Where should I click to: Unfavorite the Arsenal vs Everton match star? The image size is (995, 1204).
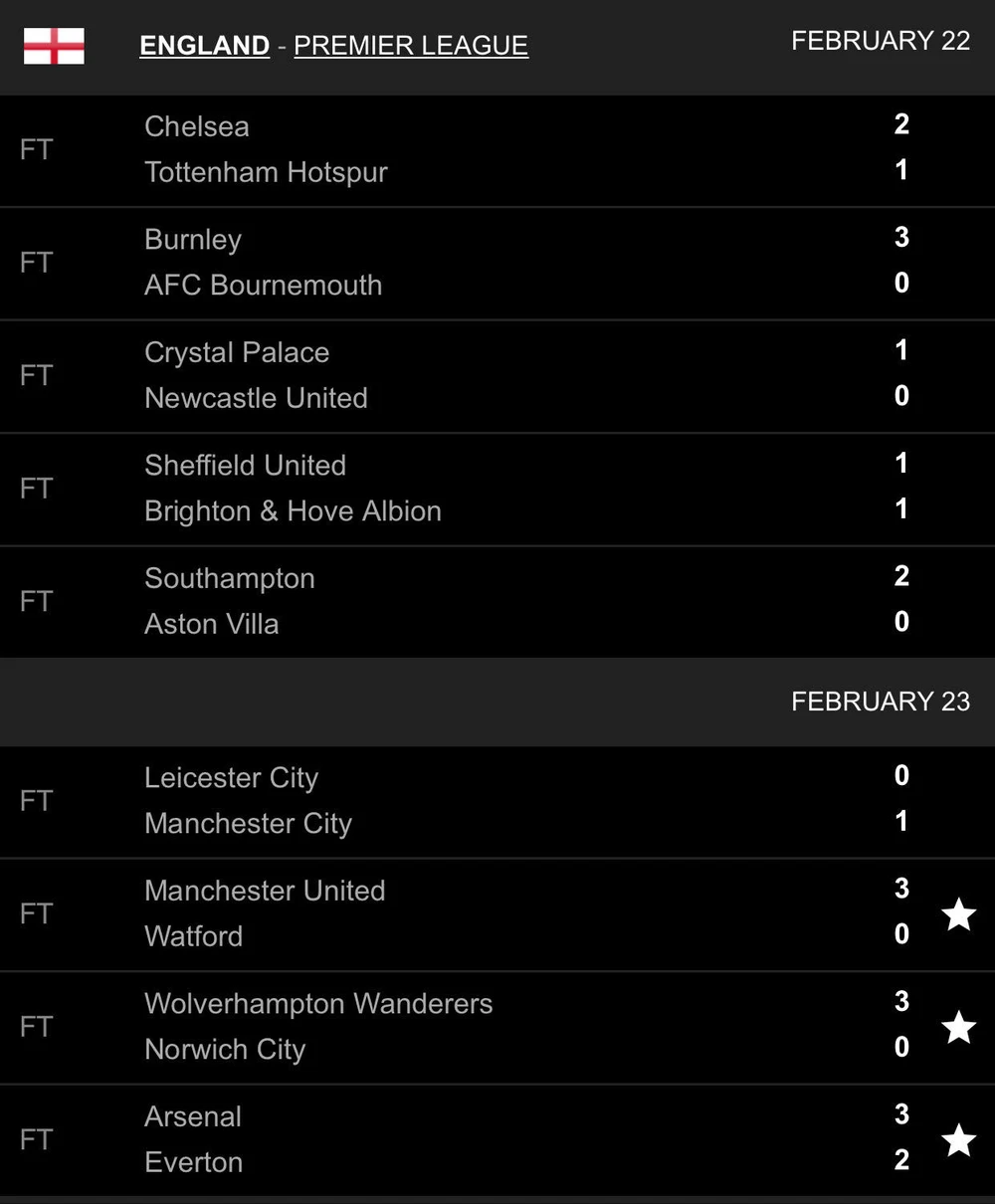click(958, 1139)
